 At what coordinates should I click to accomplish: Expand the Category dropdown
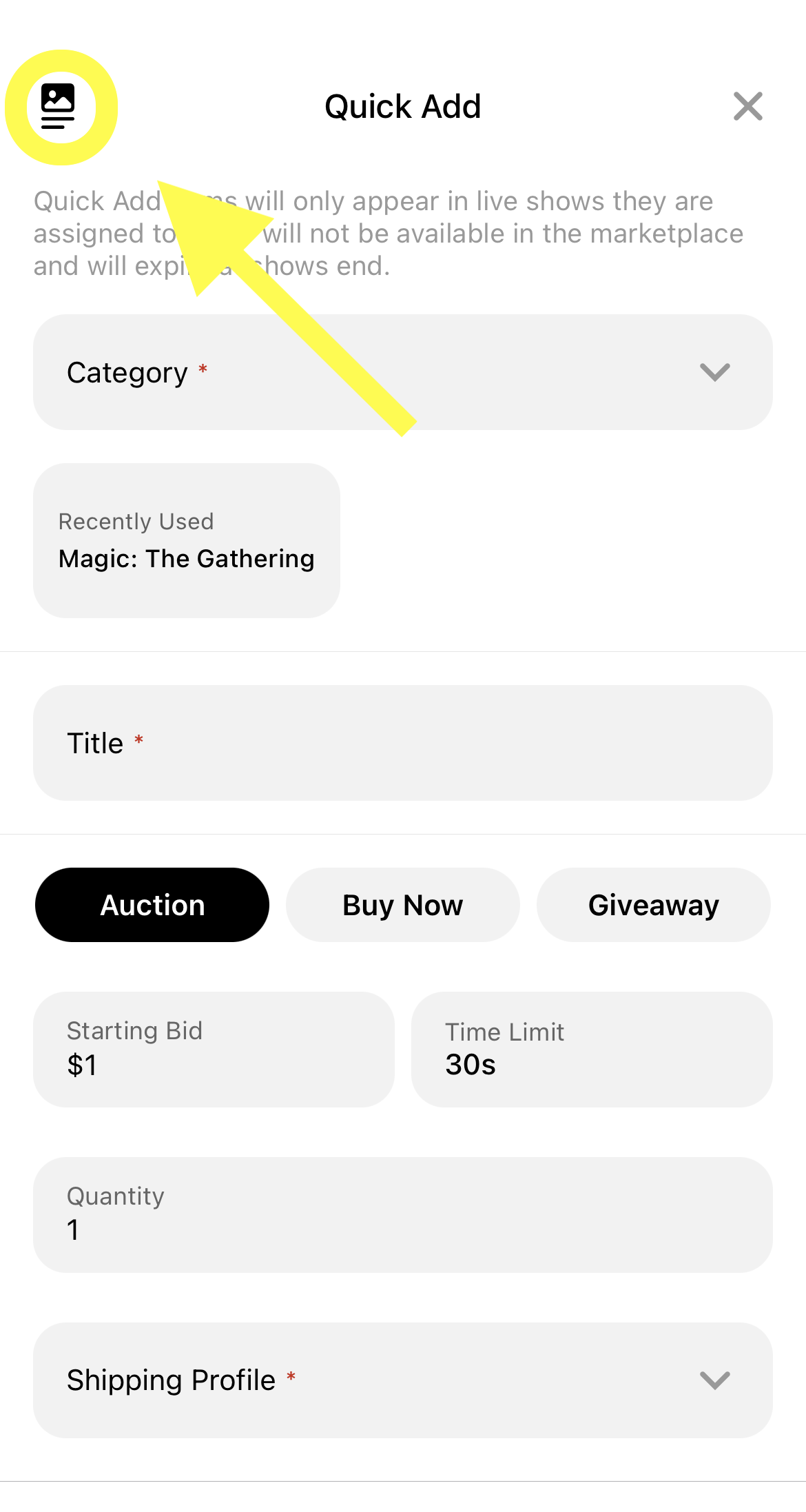click(403, 372)
